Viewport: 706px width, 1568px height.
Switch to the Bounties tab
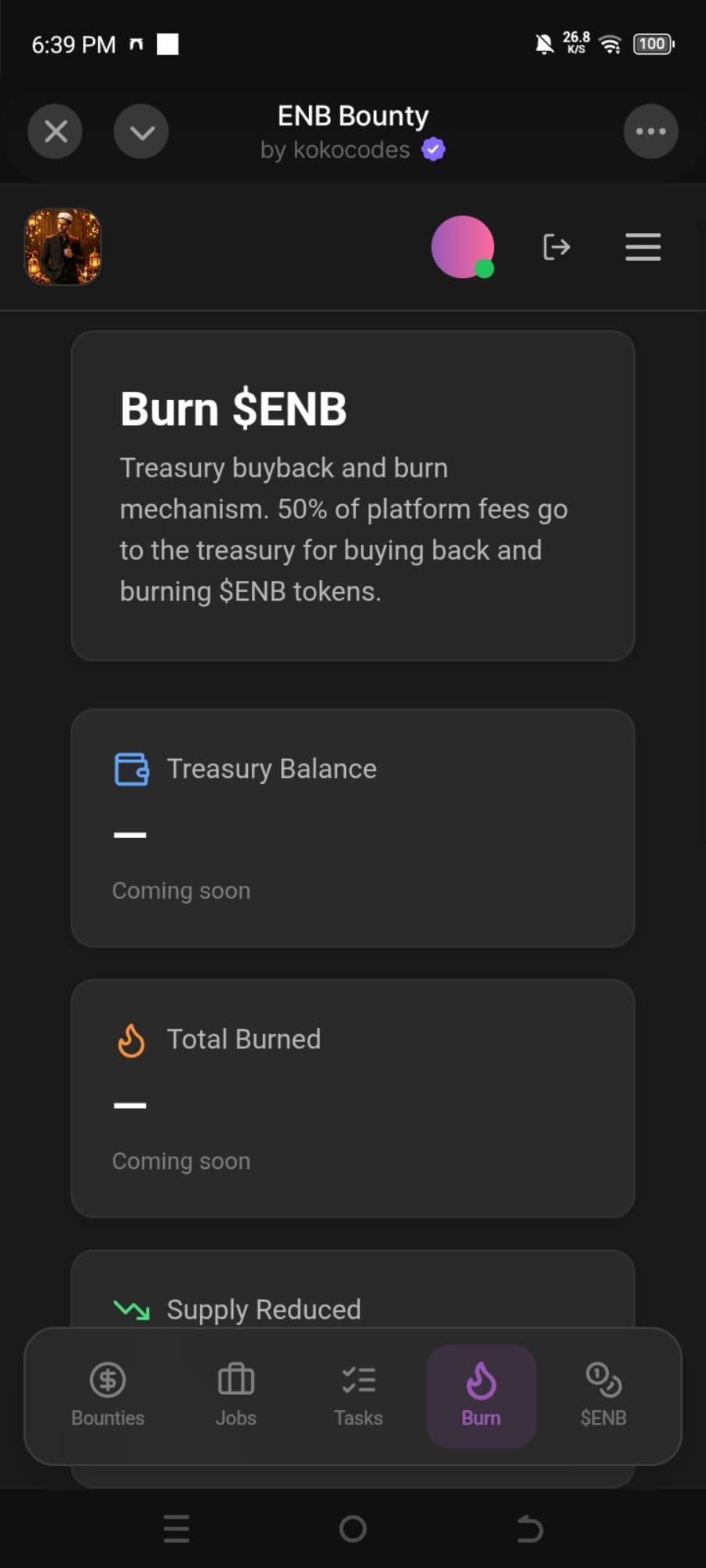pyautogui.click(x=108, y=1396)
